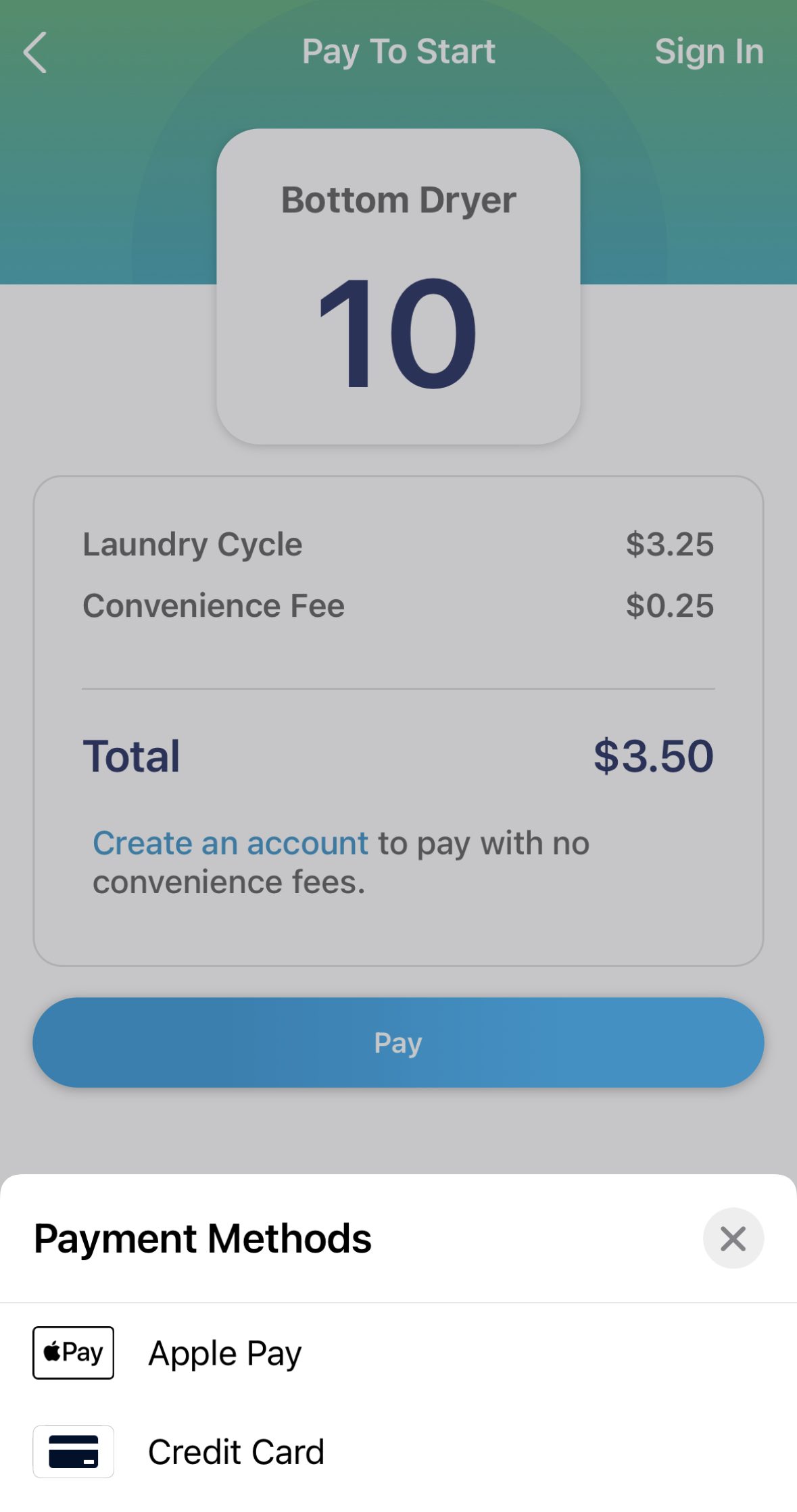Image resolution: width=797 pixels, height=1512 pixels.
Task: Tap the blue Pay button
Action: pos(398,1042)
